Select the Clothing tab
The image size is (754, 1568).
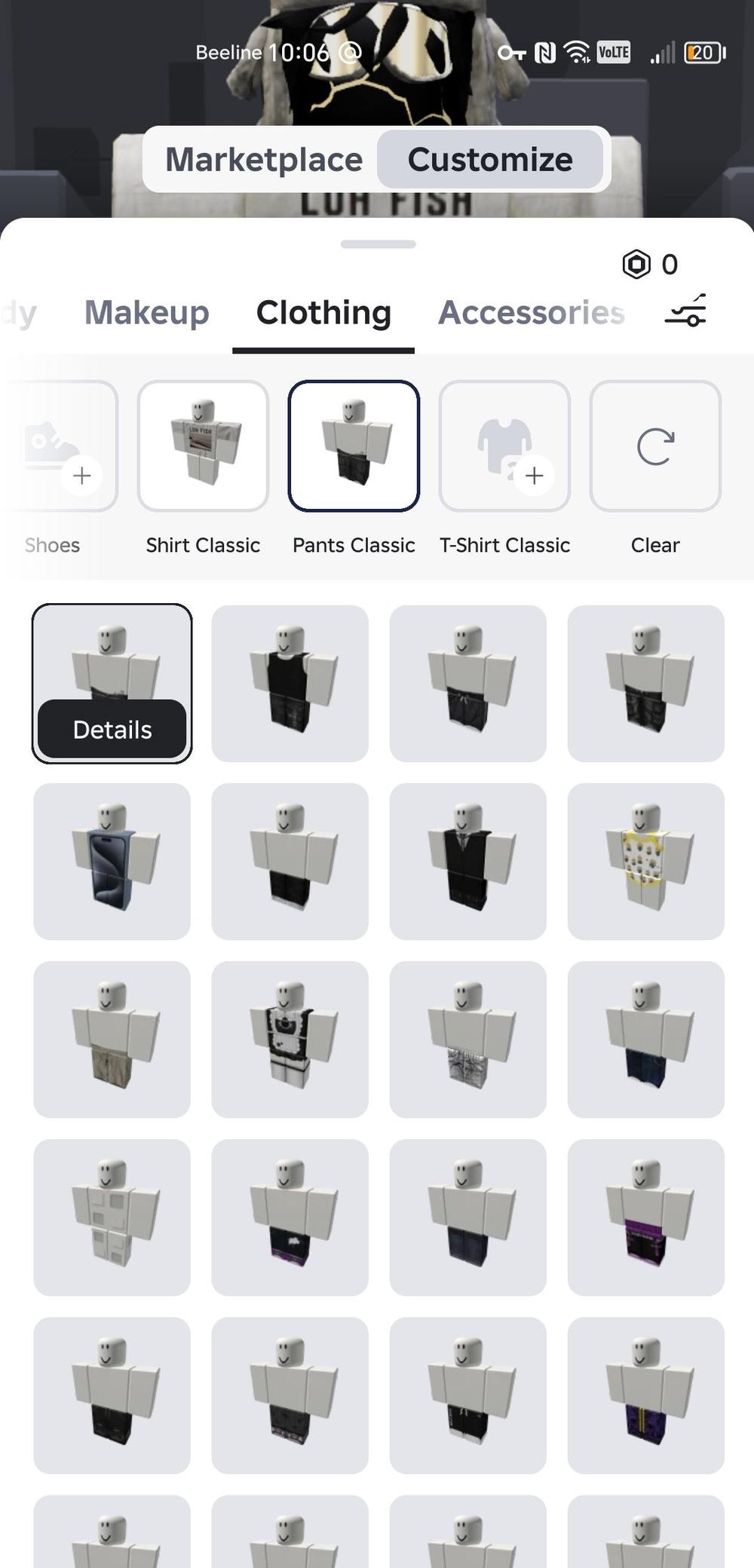coord(323,313)
